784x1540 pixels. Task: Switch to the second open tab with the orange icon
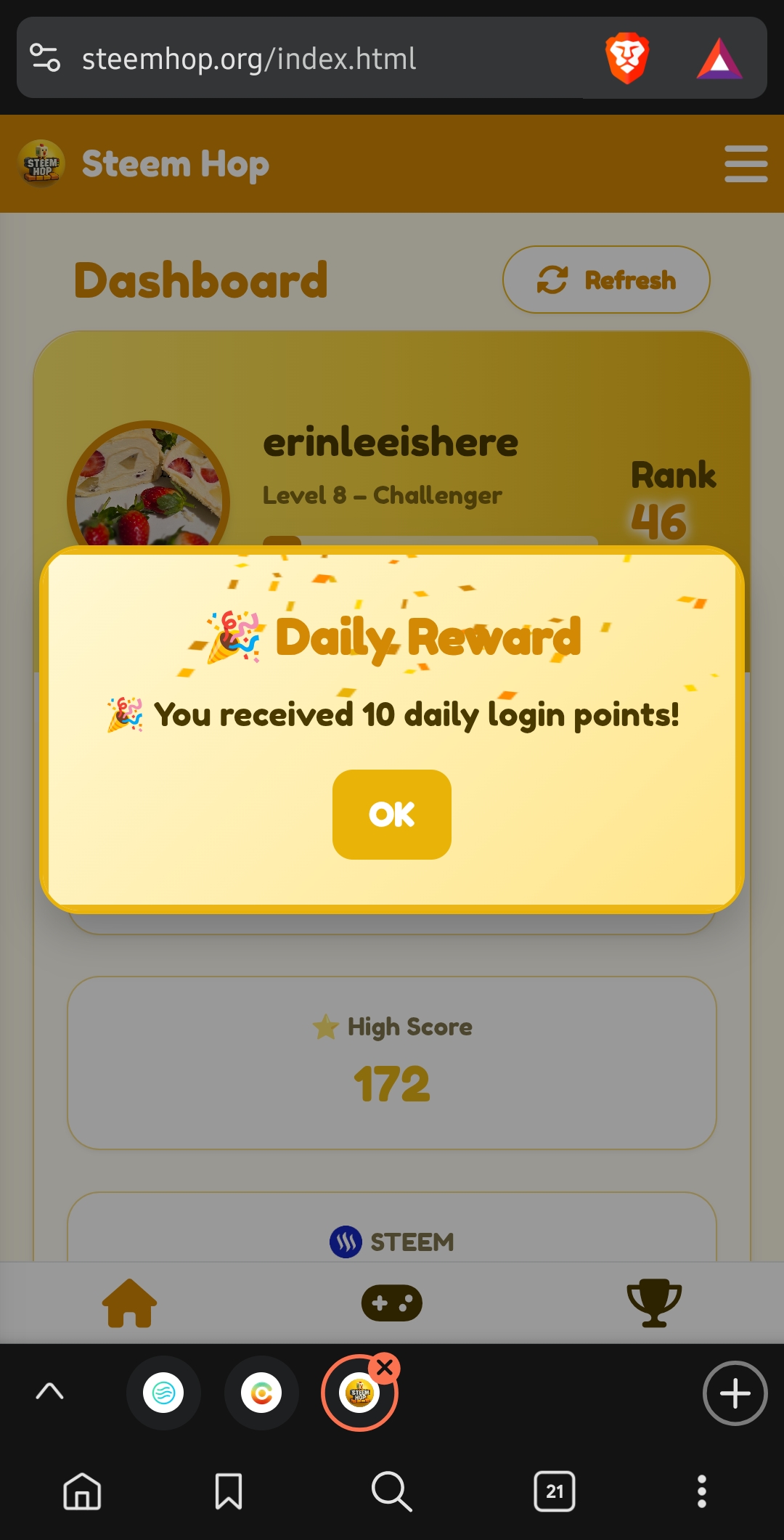pos(261,1393)
